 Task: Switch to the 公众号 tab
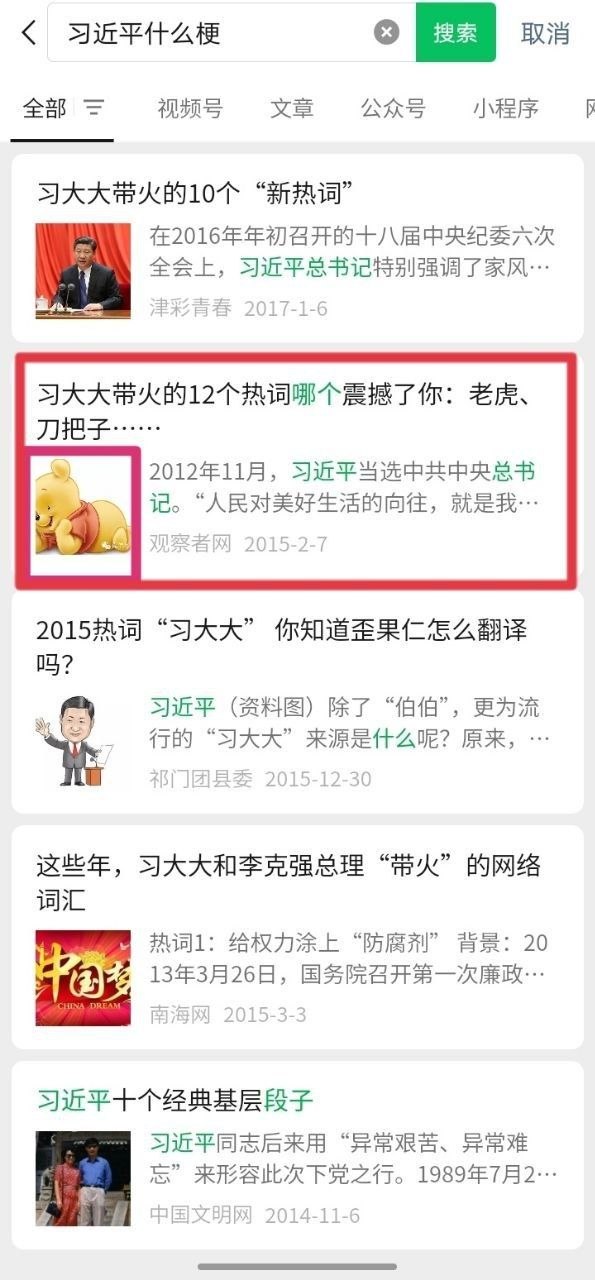click(393, 108)
